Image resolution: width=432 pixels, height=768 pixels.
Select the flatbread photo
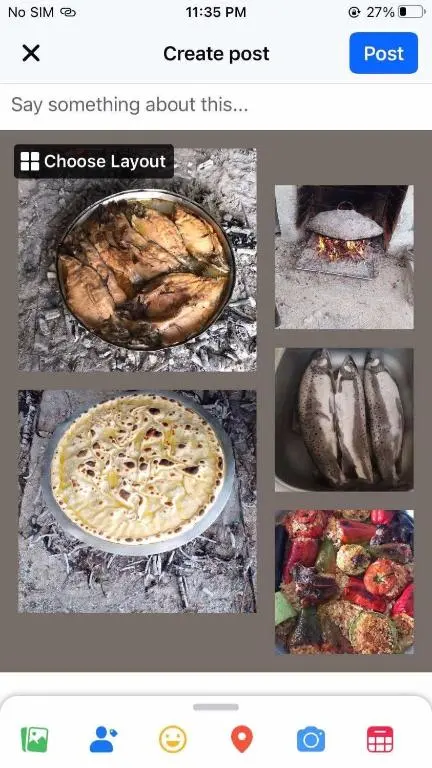137,501
